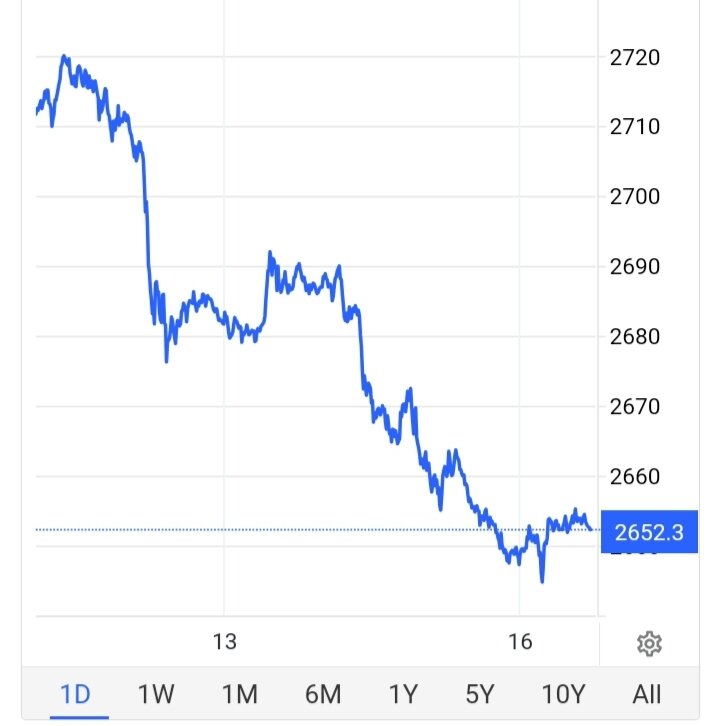Switch to the 1W range
The height and width of the screenshot is (726, 720).
pyautogui.click(x=157, y=693)
